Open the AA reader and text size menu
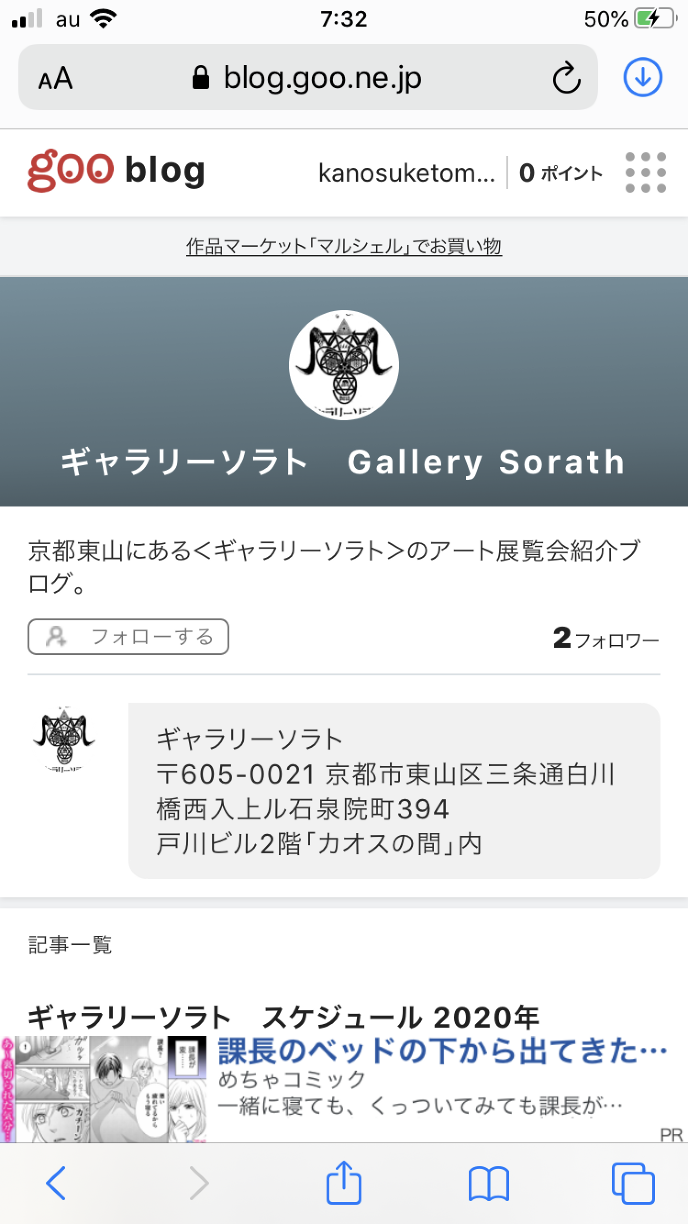The width and height of the screenshot is (688, 1224). [55, 78]
